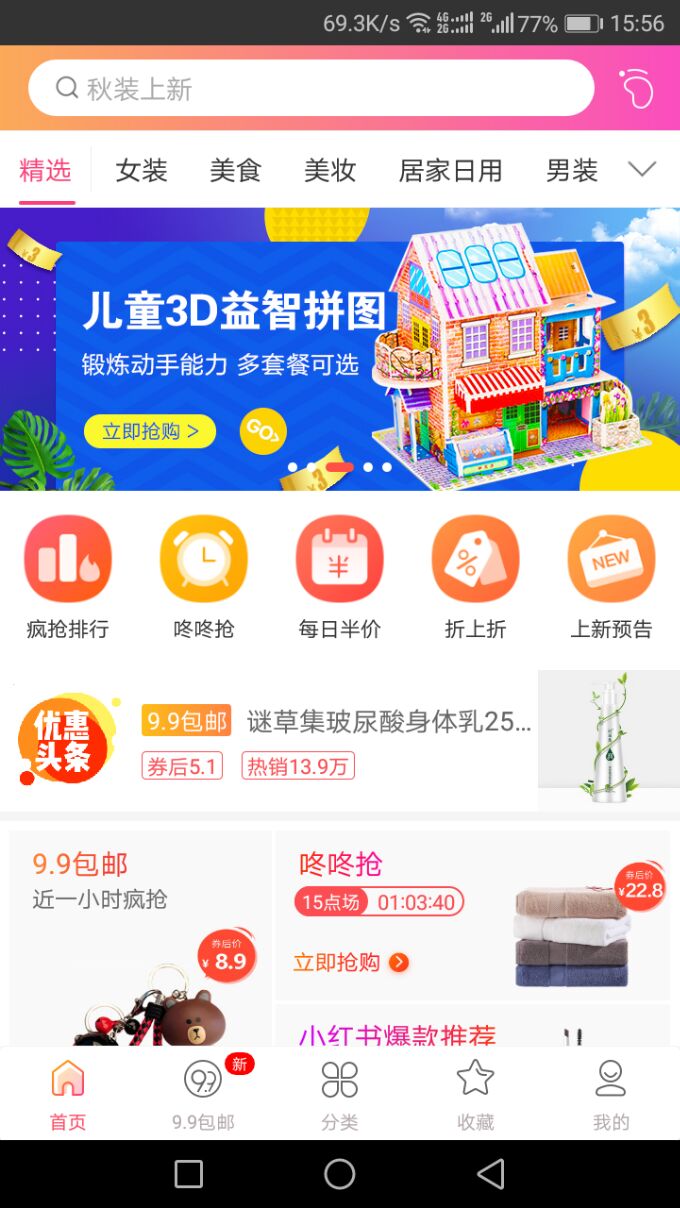This screenshot has width=680, height=1208.
Task: Open the 谜草集玻尿酸身体乳 headline deal
Action: [340, 741]
